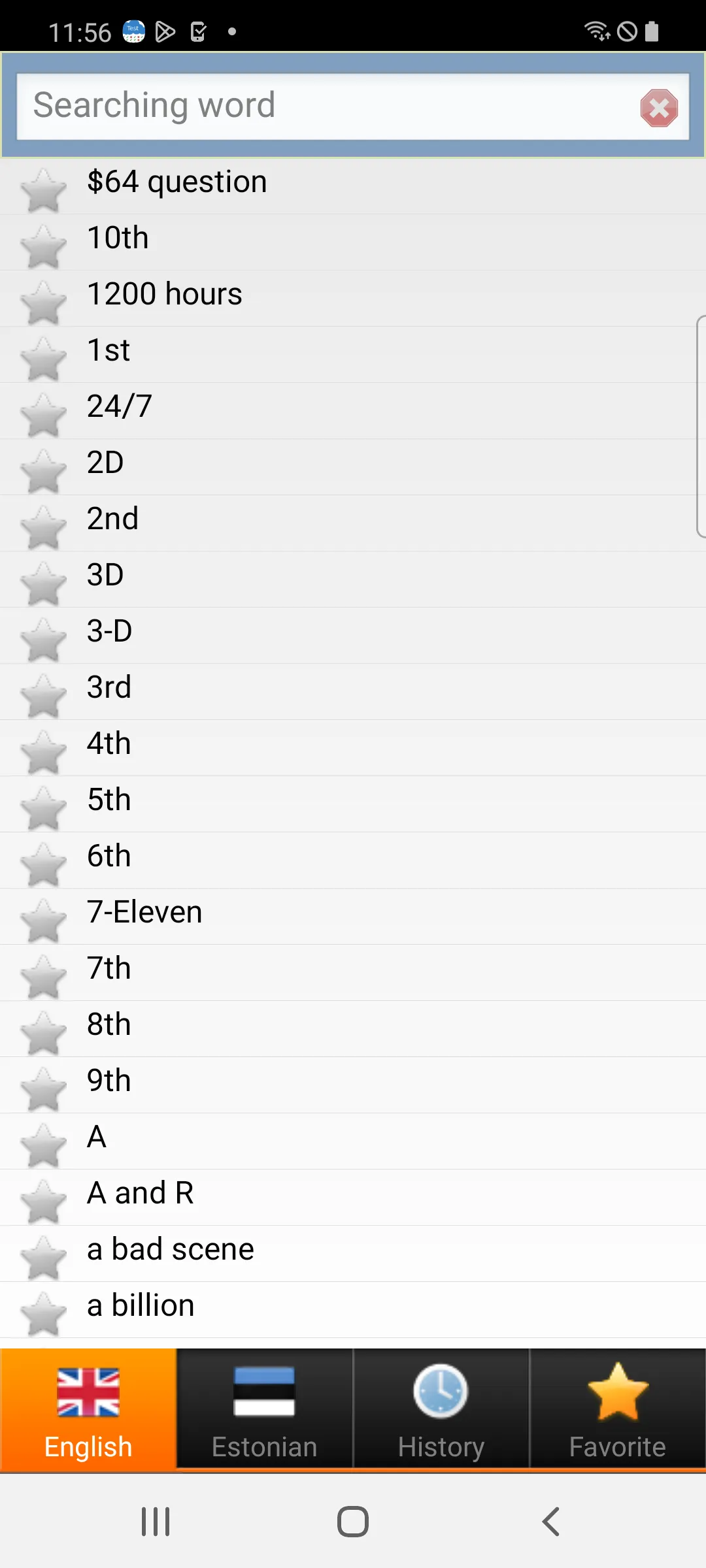This screenshot has width=706, height=1568.
Task: View the translation of "a bad scene"
Action: pos(353,1254)
